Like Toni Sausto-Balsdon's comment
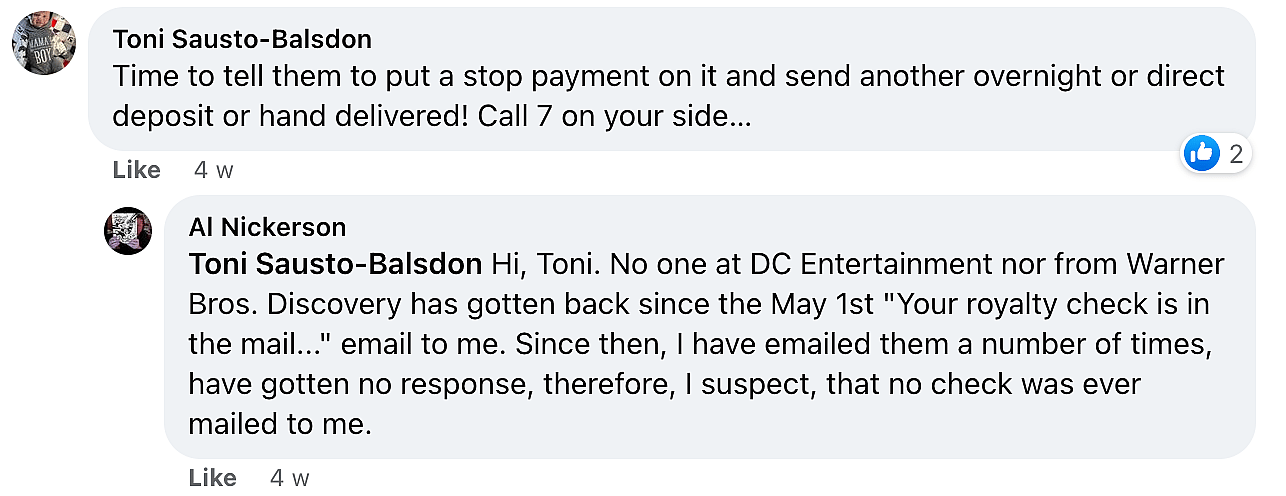Screen dimensions: 1286x496 [x=137, y=170]
